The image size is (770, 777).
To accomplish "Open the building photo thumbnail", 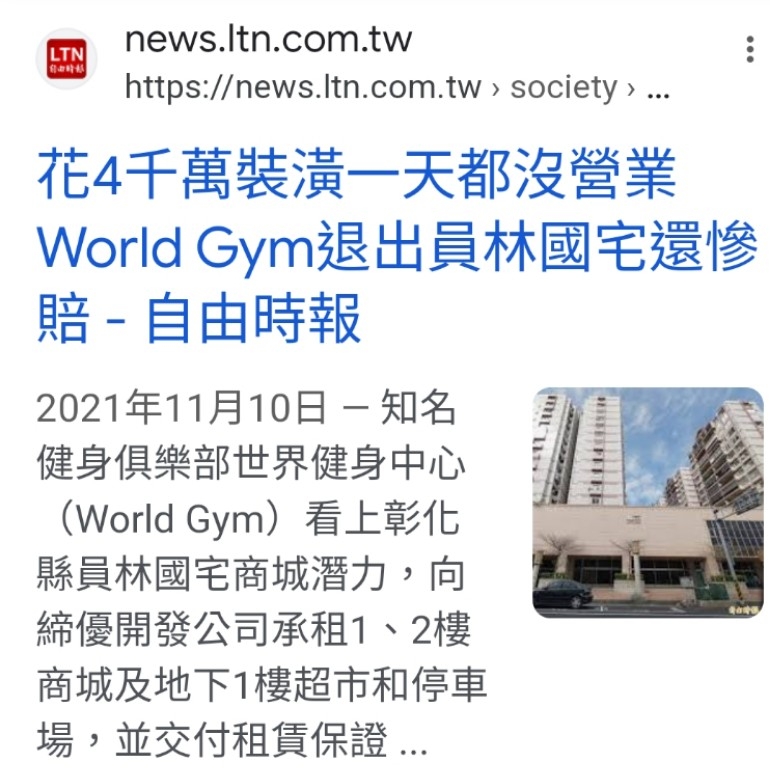I will pyautogui.click(x=647, y=502).
